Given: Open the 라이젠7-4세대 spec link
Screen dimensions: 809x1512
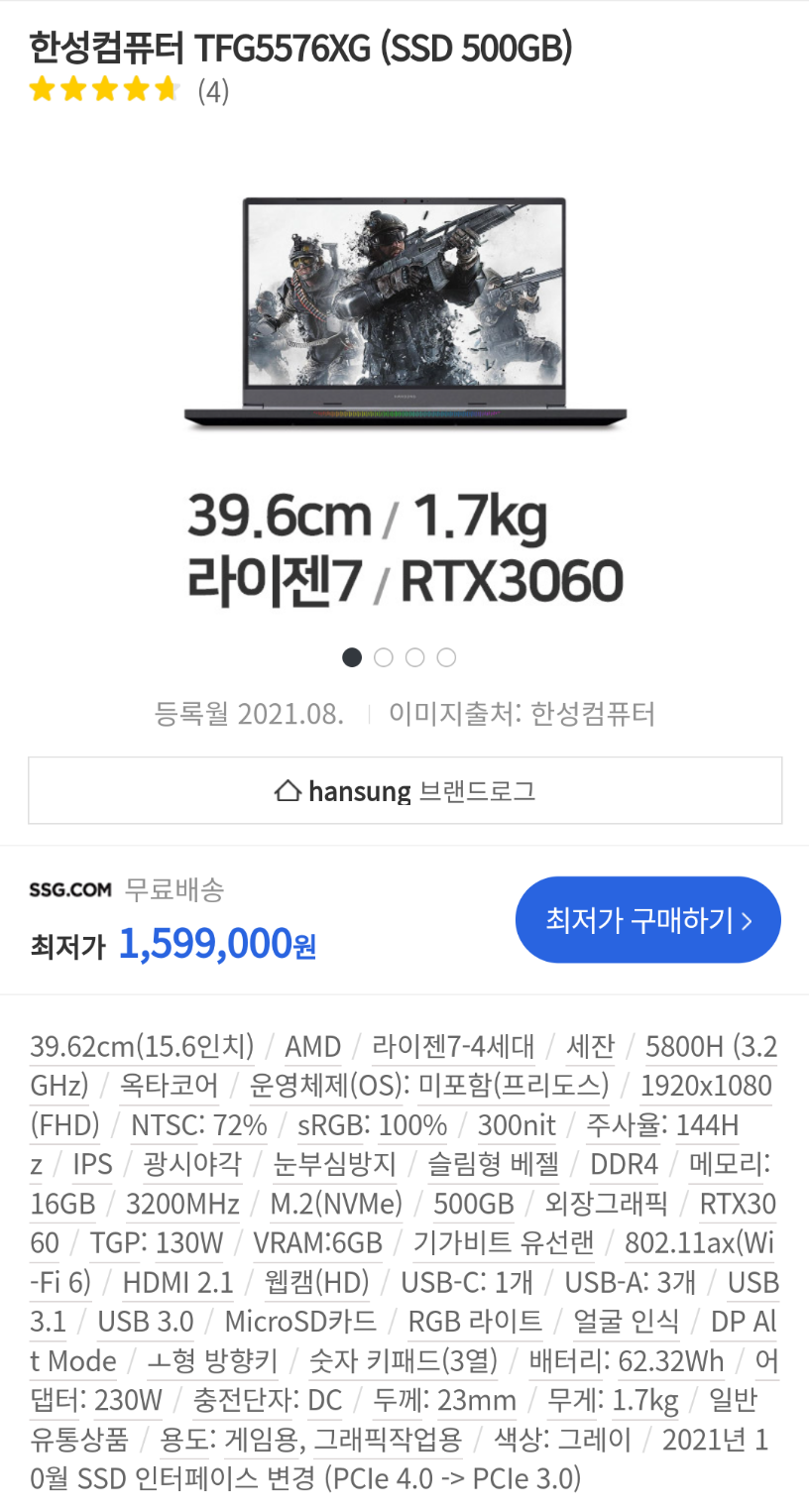Looking at the screenshot, I should 453,1047.
